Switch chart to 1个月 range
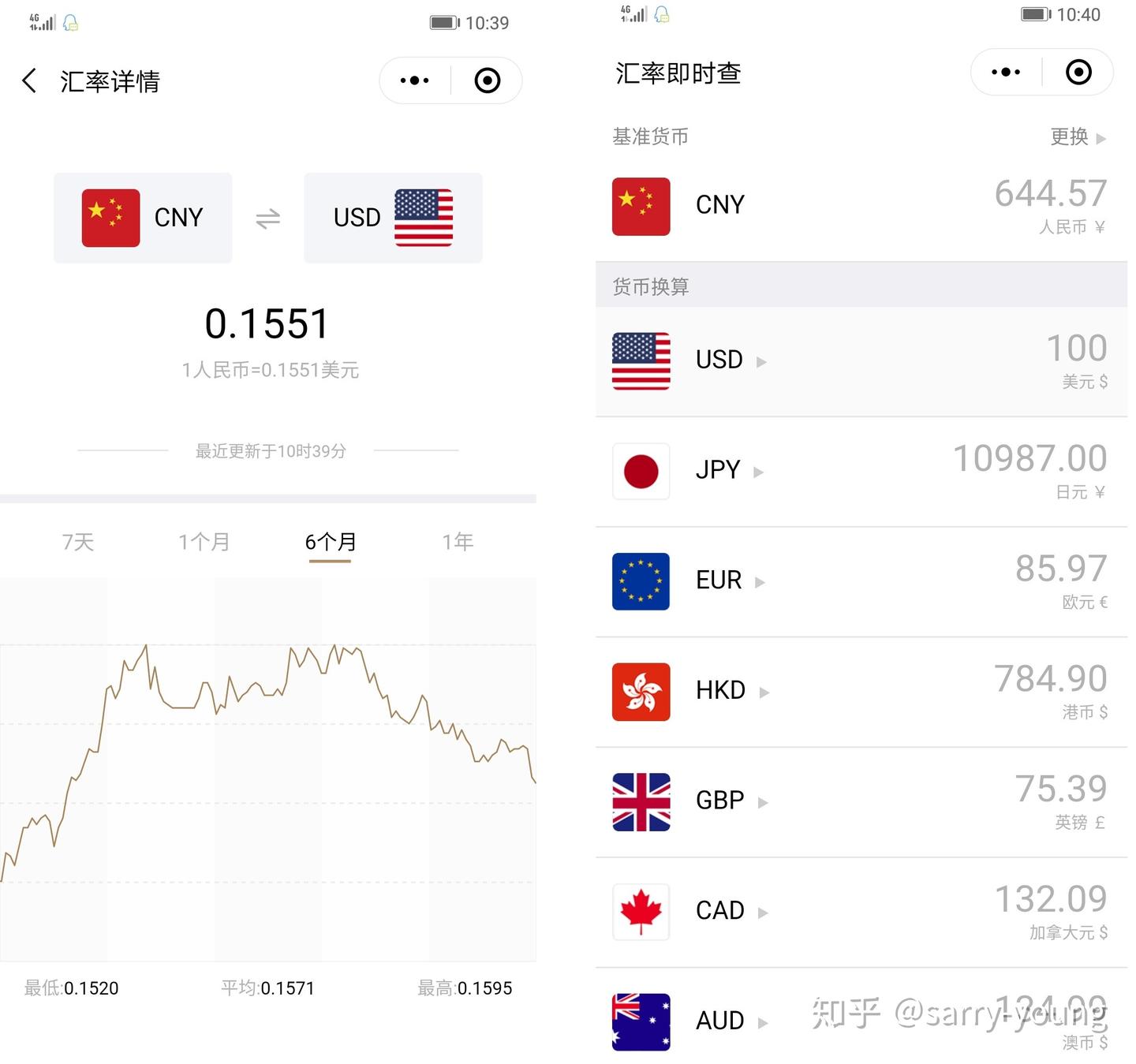Viewport: 1136px width, 1064px height. pos(204,542)
